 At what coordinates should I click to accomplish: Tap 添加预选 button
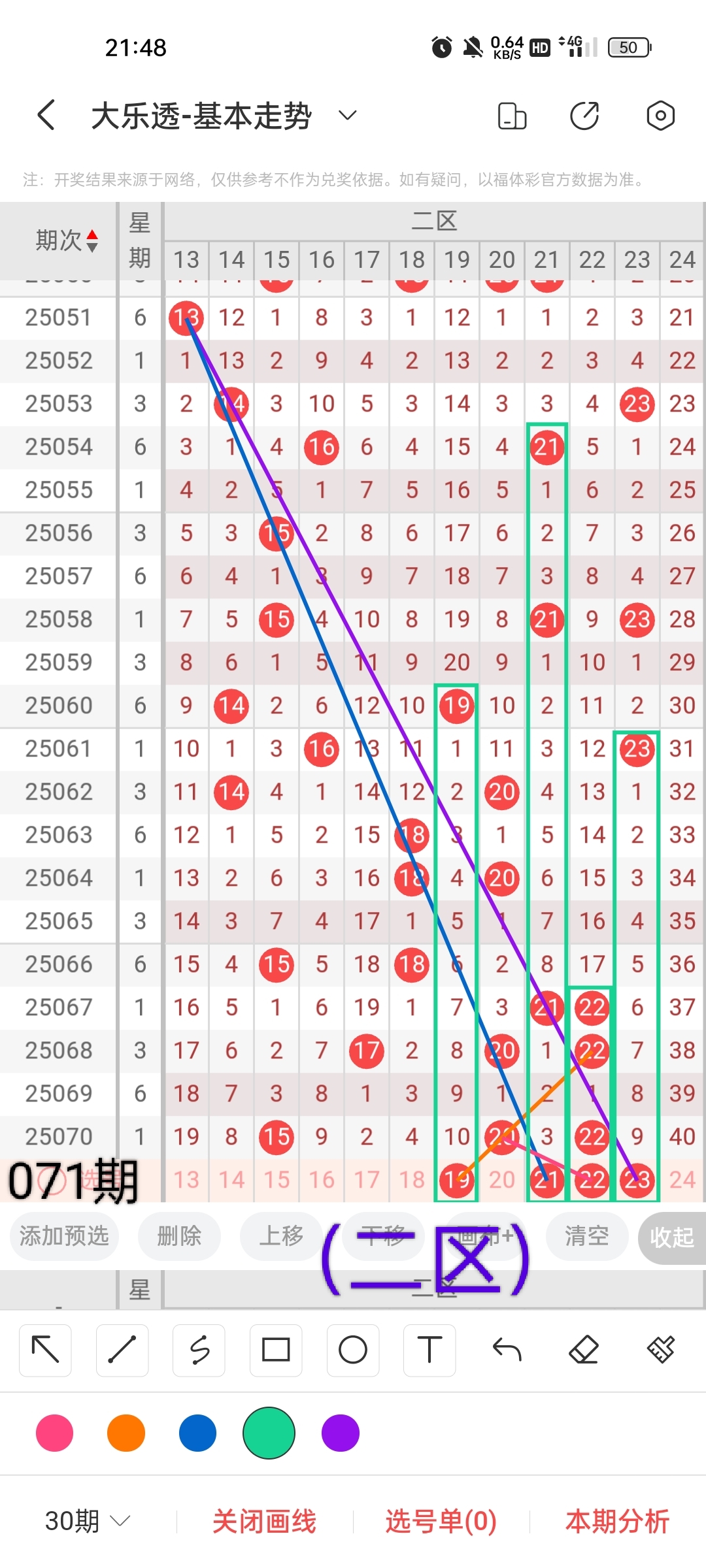[64, 1235]
